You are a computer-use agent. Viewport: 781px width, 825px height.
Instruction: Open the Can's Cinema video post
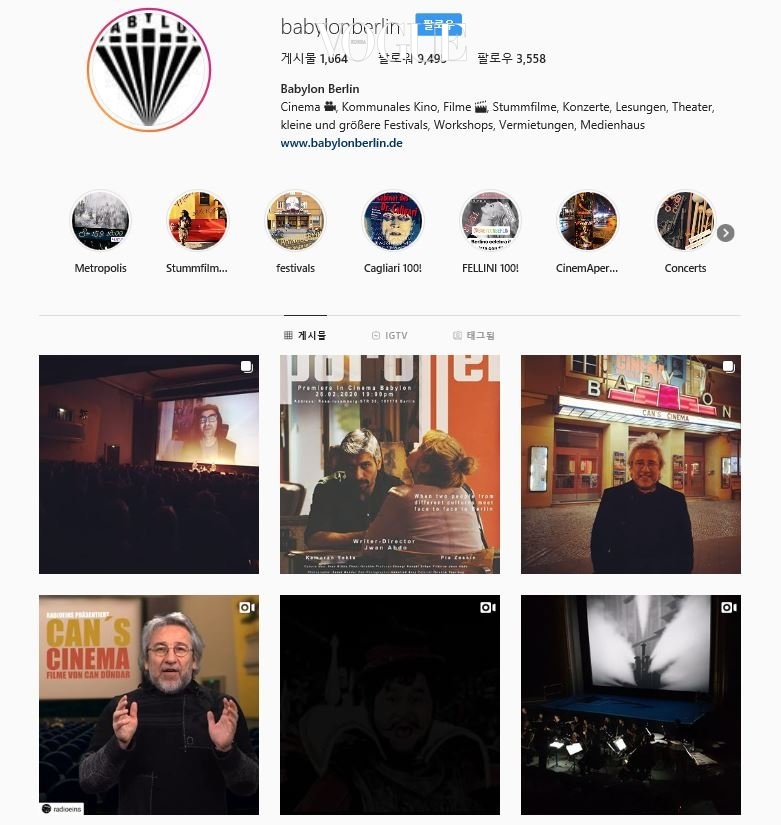(x=149, y=705)
